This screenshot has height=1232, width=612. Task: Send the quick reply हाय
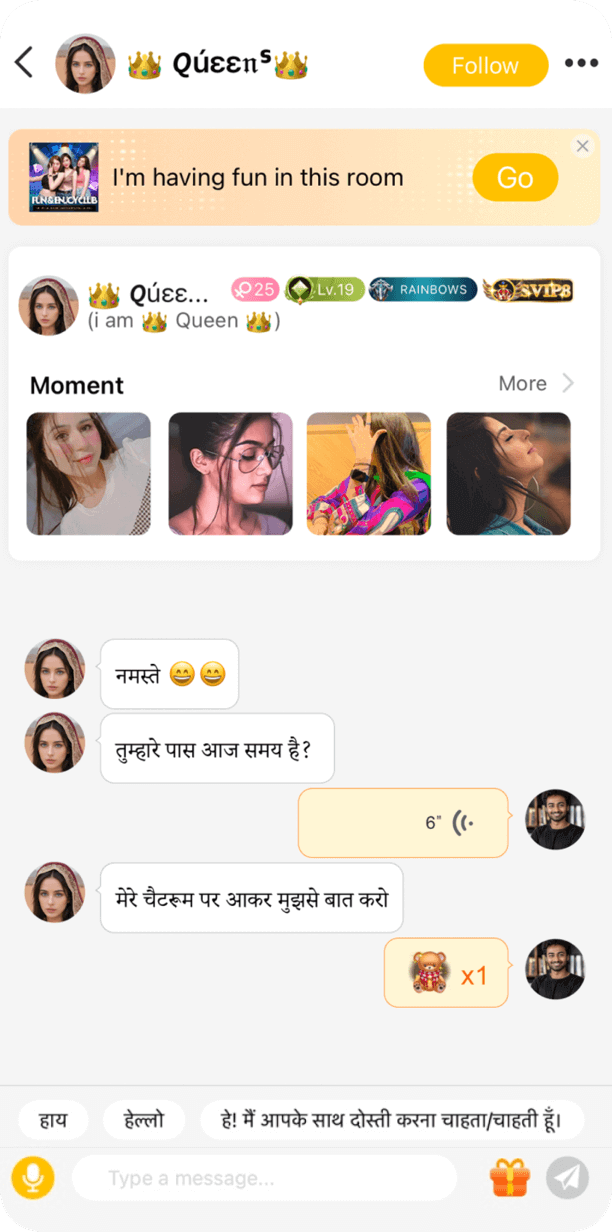click(53, 1120)
